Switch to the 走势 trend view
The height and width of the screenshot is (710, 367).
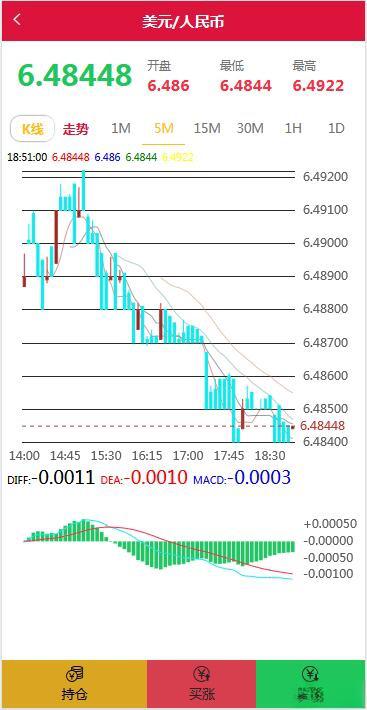(76, 129)
